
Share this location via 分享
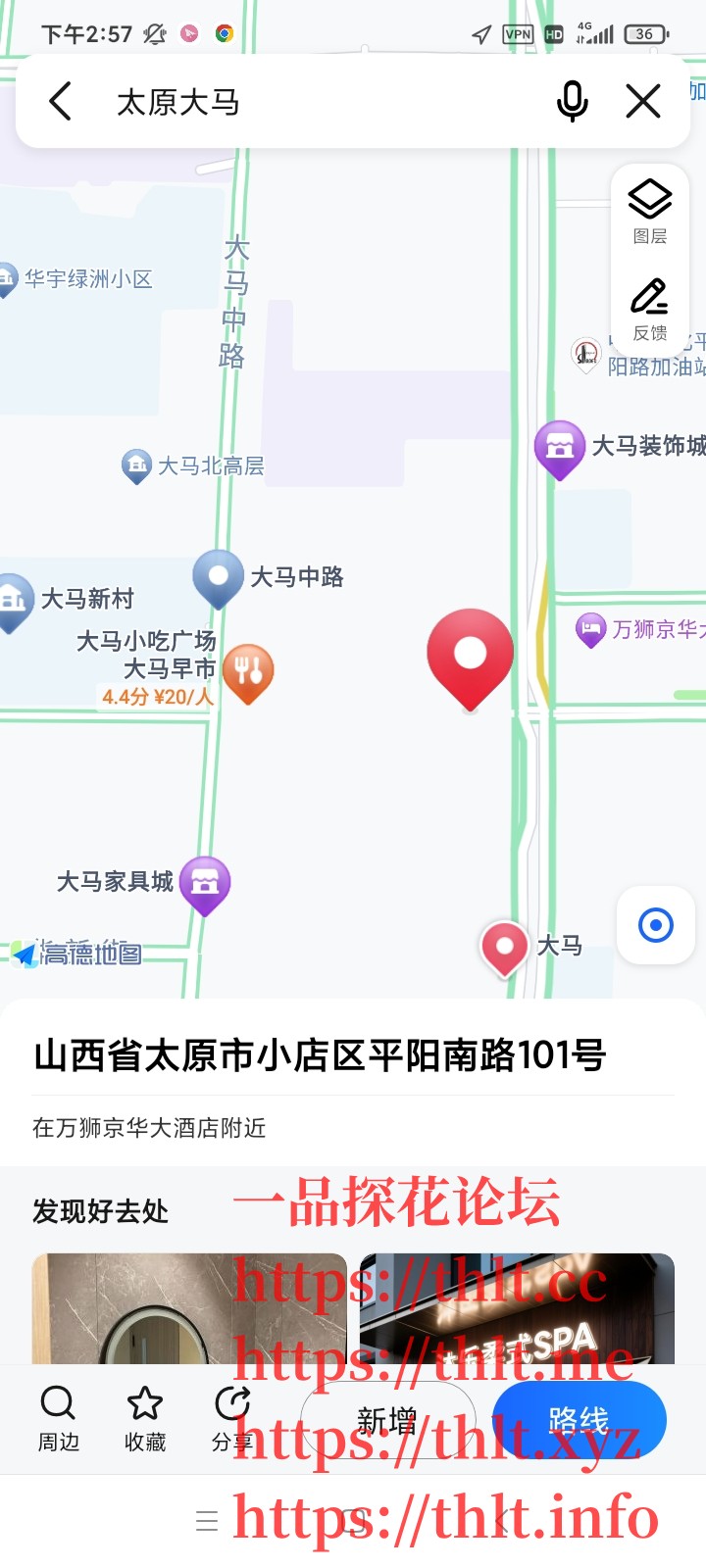(232, 1418)
